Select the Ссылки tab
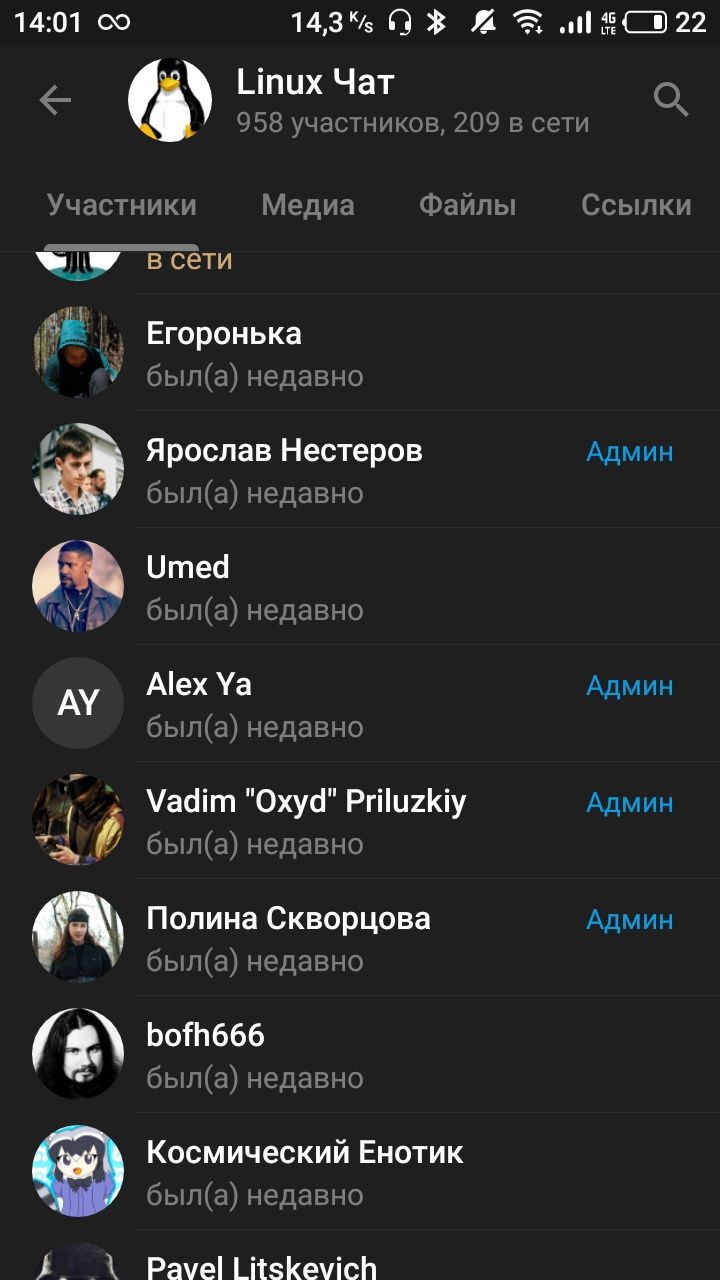Image resolution: width=720 pixels, height=1280 pixels. pyautogui.click(x=636, y=205)
